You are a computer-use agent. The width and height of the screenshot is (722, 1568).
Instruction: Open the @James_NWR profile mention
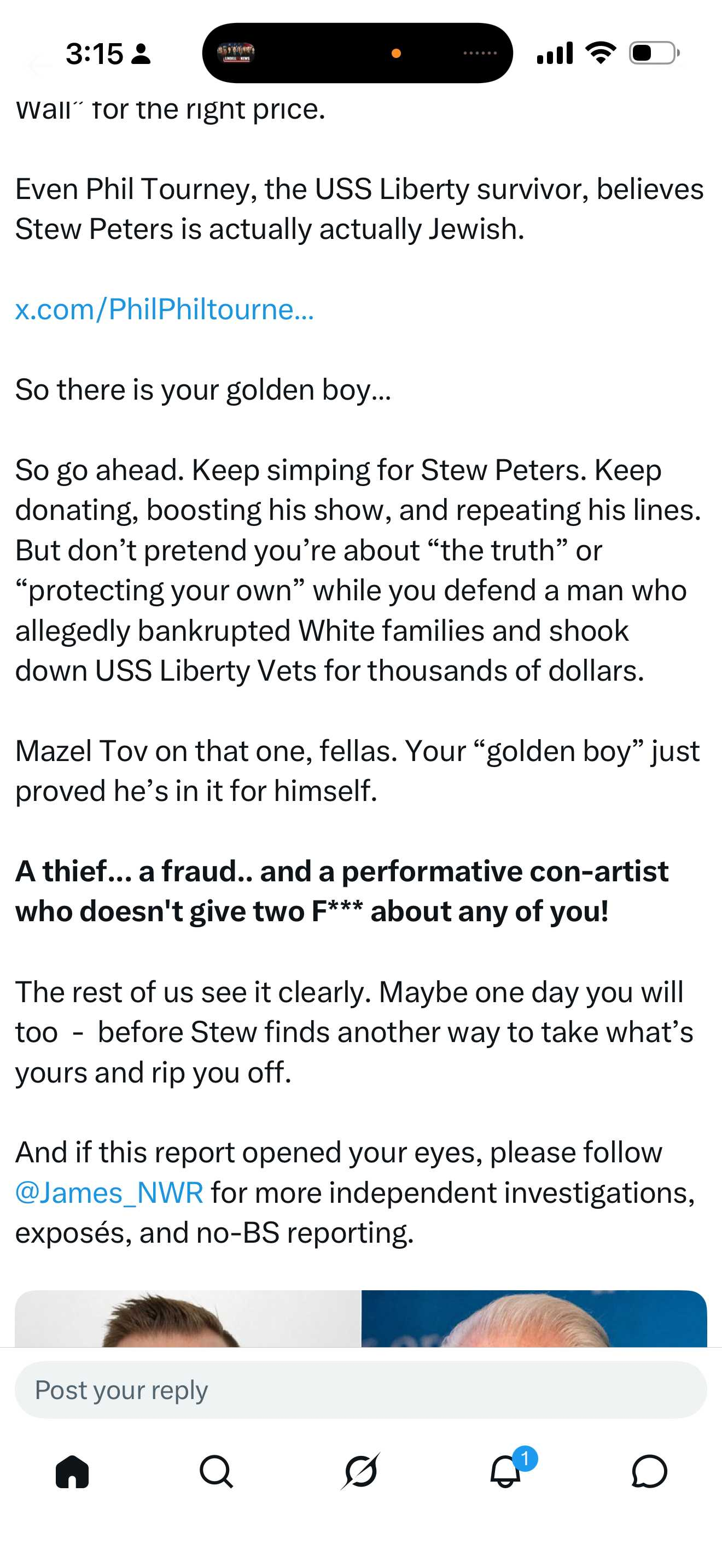click(x=109, y=1192)
